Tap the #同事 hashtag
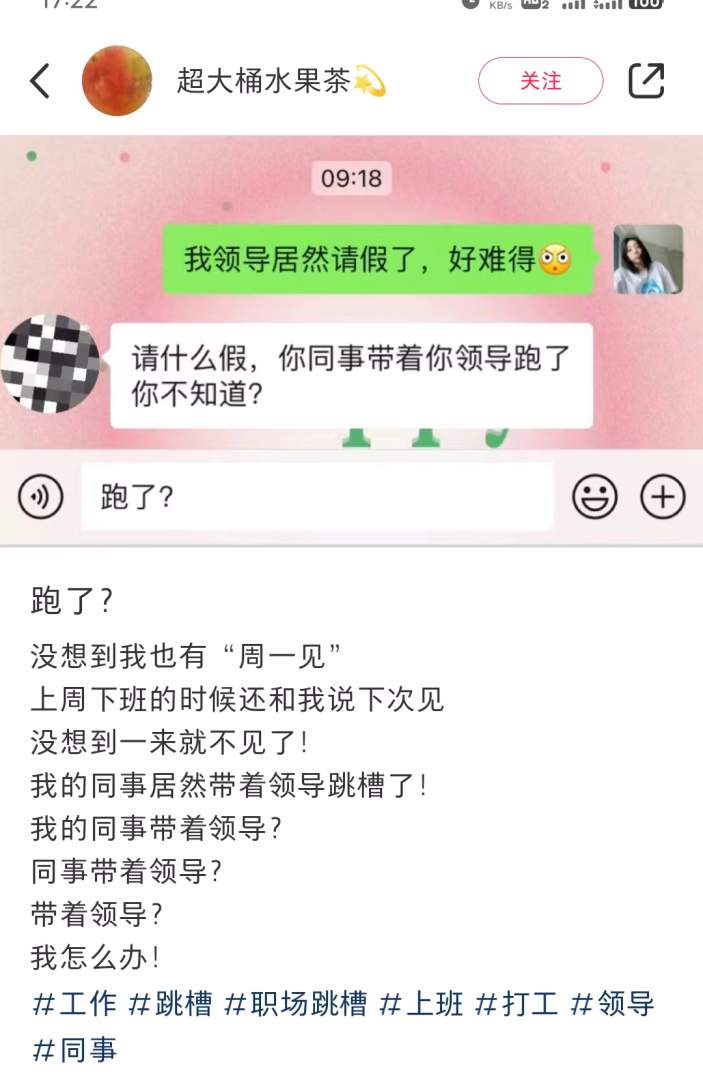 [x=75, y=1050]
